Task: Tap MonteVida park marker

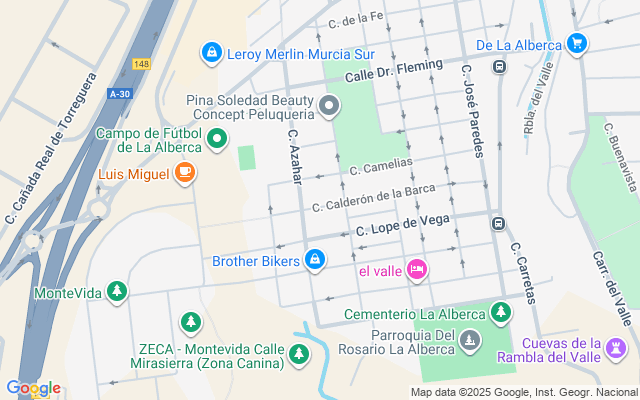Action: [118, 292]
